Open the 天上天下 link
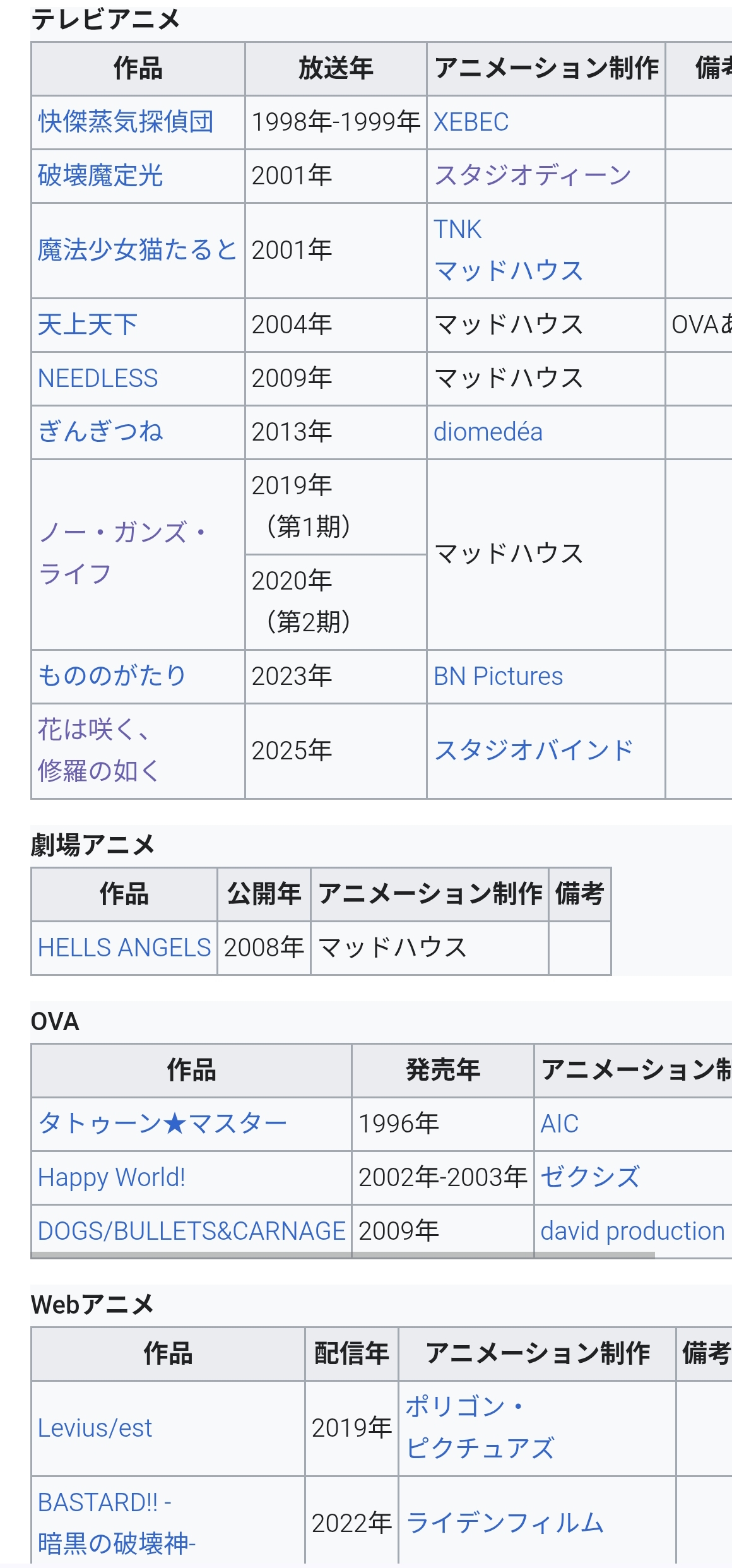 pyautogui.click(x=88, y=324)
